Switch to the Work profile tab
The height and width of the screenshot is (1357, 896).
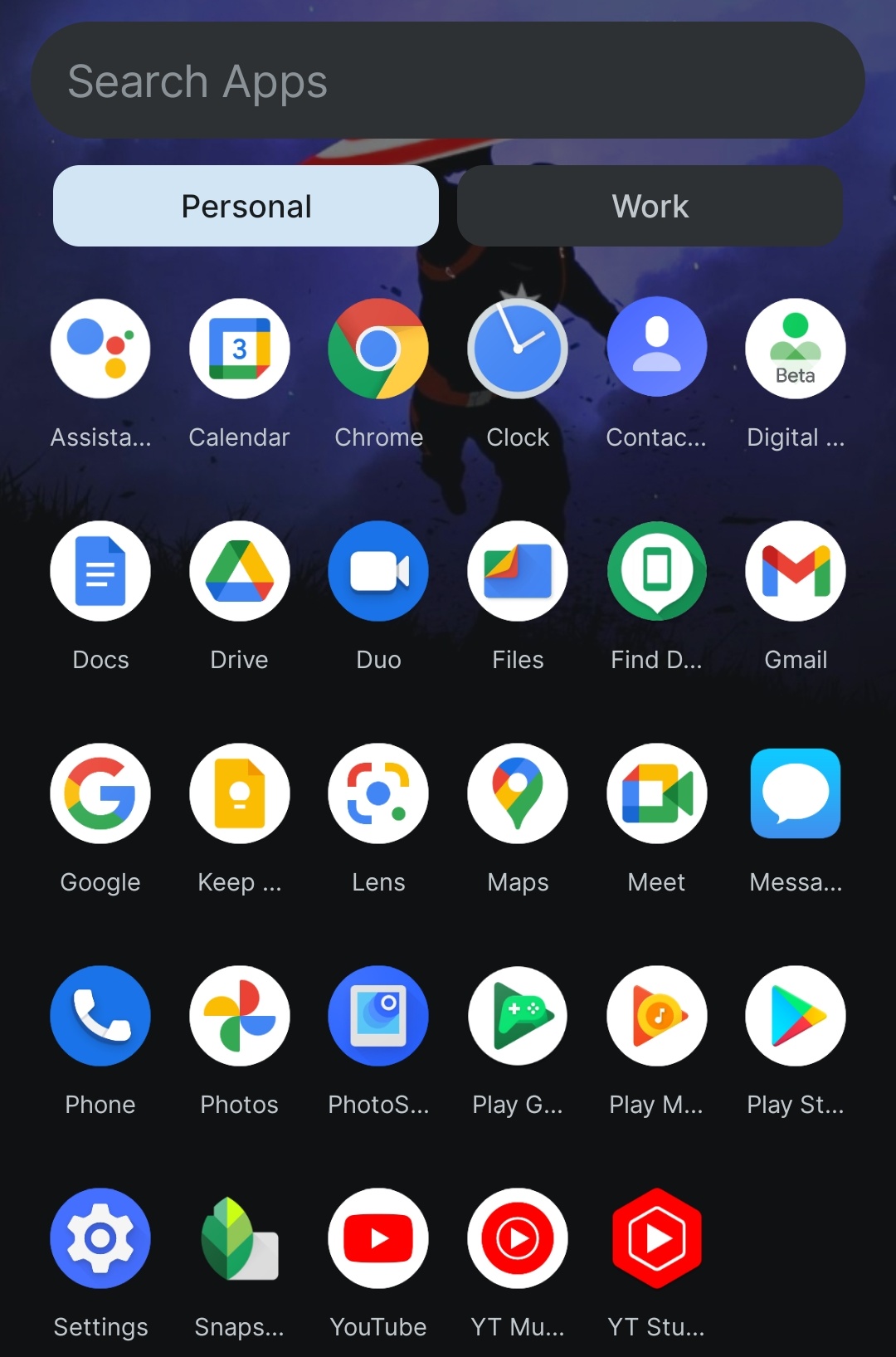650,206
